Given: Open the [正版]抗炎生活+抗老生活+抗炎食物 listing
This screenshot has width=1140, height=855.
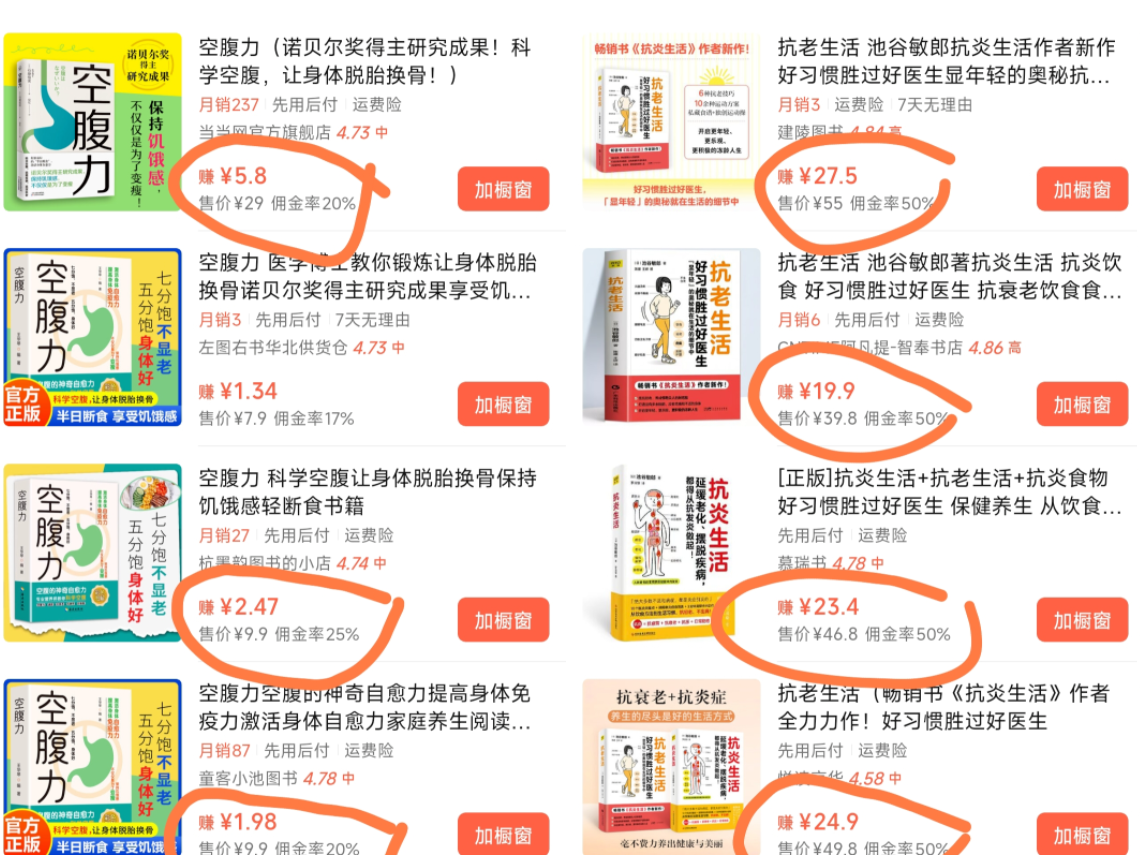Looking at the screenshot, I should 950,491.
